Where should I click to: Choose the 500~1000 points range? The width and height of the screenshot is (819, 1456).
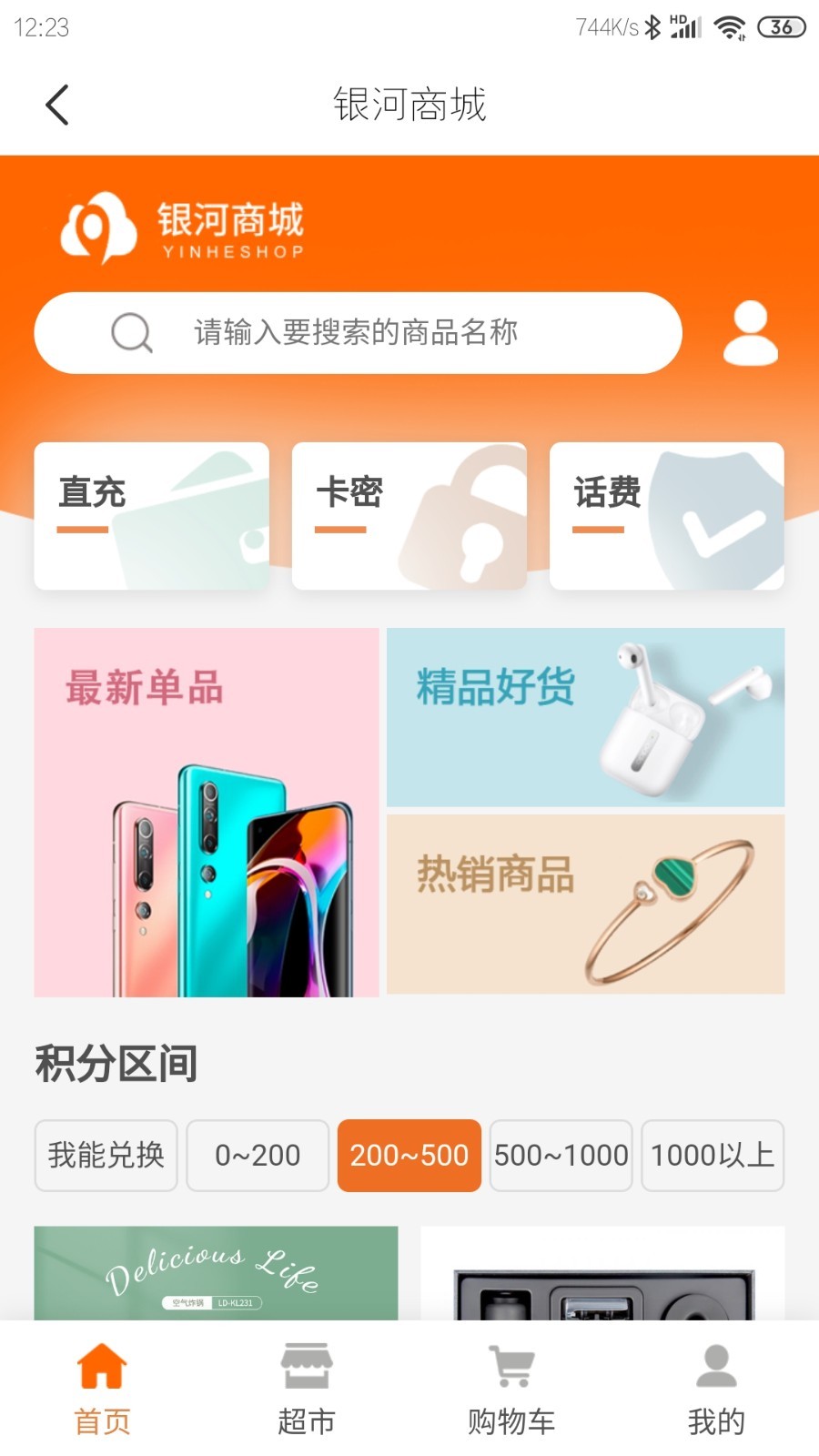tap(561, 1155)
